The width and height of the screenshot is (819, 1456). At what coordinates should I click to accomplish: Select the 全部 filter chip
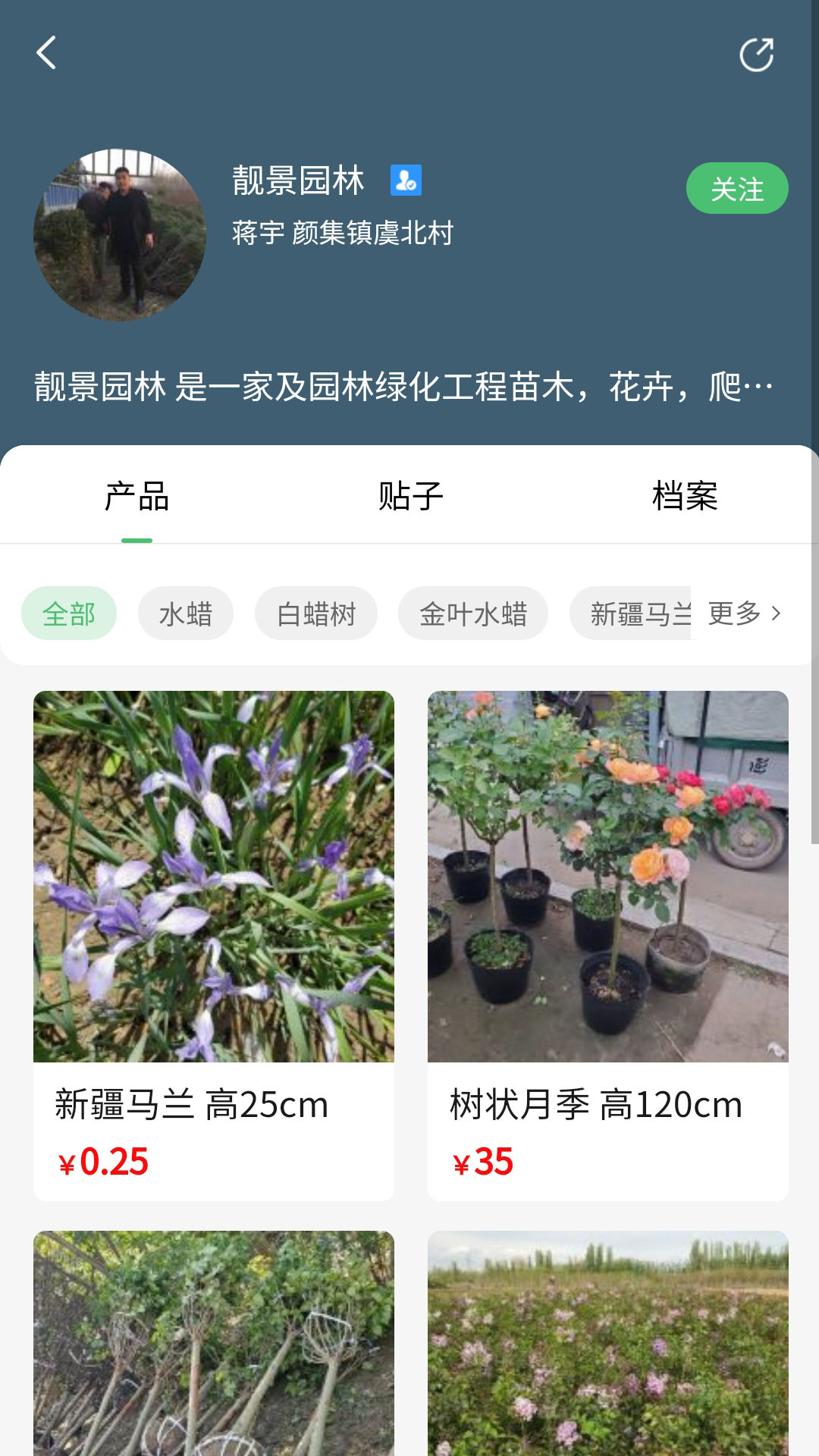pos(69,613)
